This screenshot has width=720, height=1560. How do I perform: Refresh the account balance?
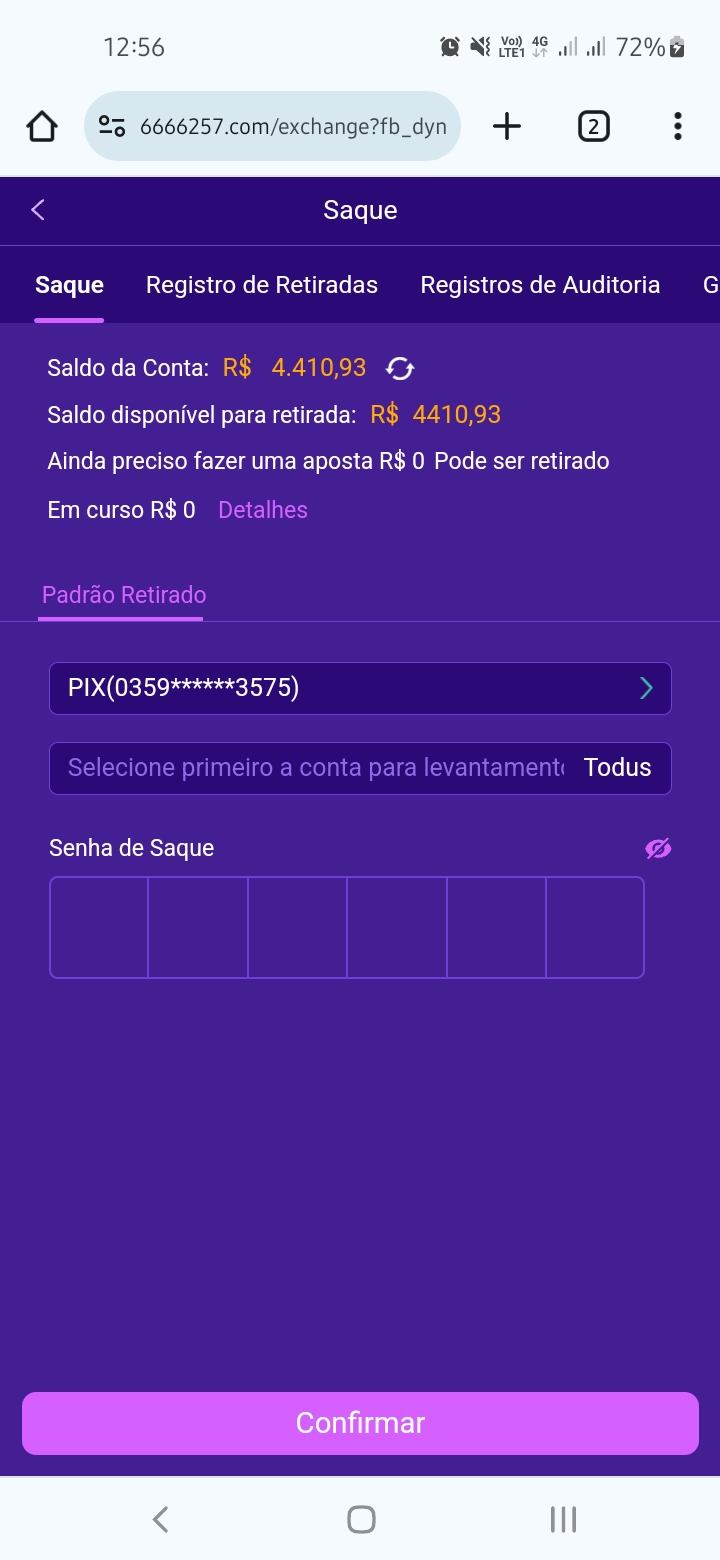(x=400, y=368)
